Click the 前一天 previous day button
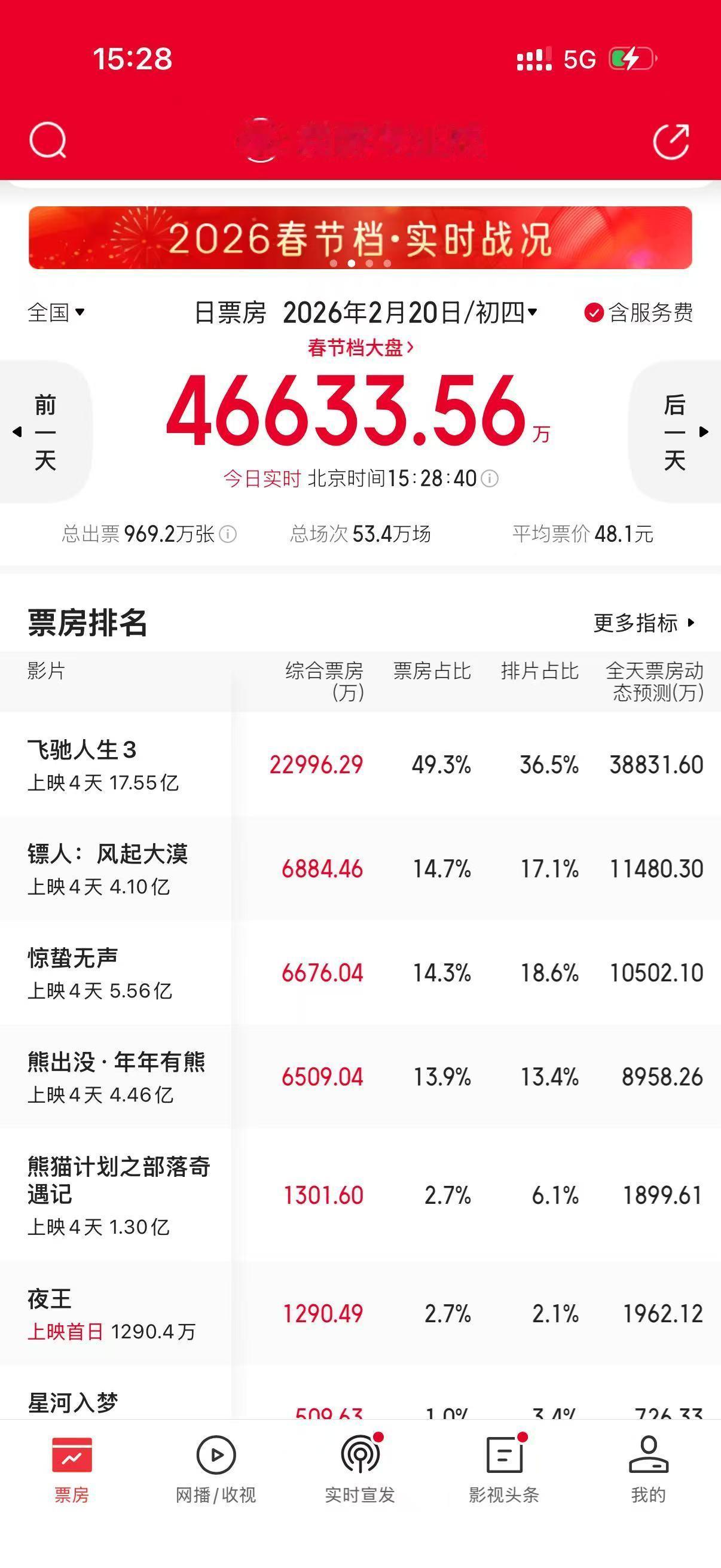The width and height of the screenshot is (721, 1568). click(x=45, y=432)
